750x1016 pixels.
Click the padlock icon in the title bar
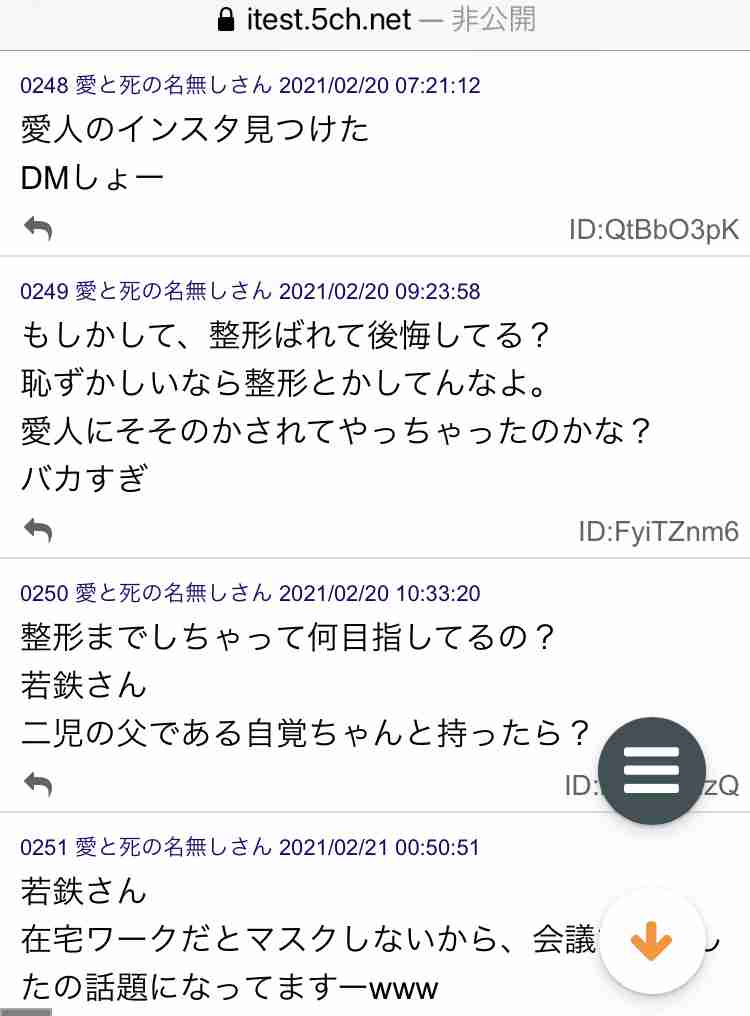225,18
